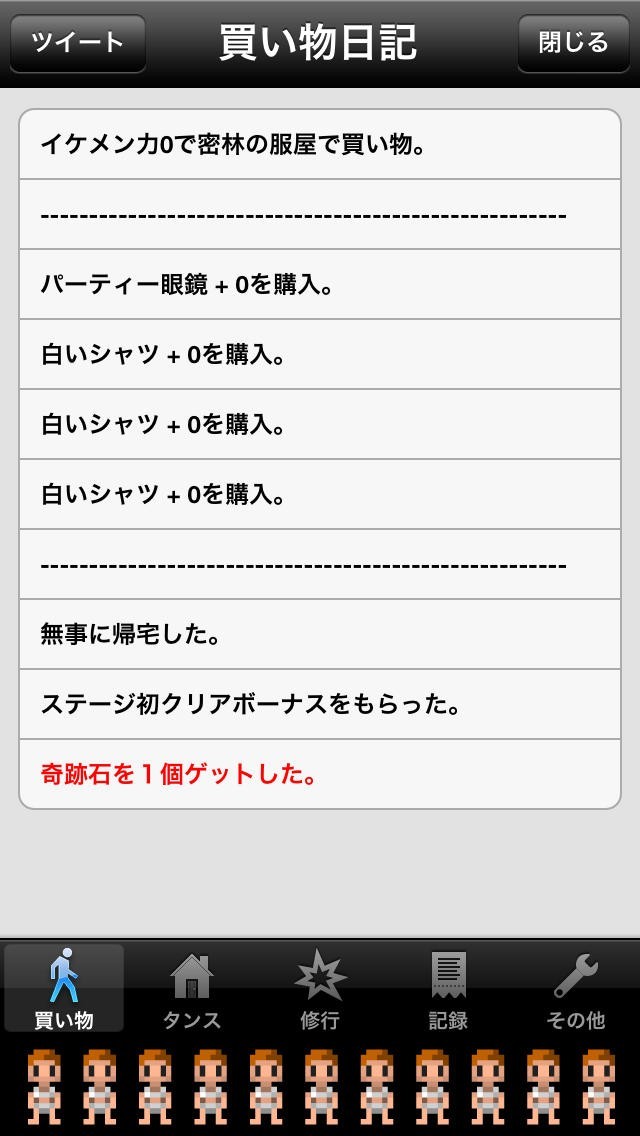This screenshot has width=640, height=1136.
Task: Switch to the 買い物 tab
Action: pos(64,988)
